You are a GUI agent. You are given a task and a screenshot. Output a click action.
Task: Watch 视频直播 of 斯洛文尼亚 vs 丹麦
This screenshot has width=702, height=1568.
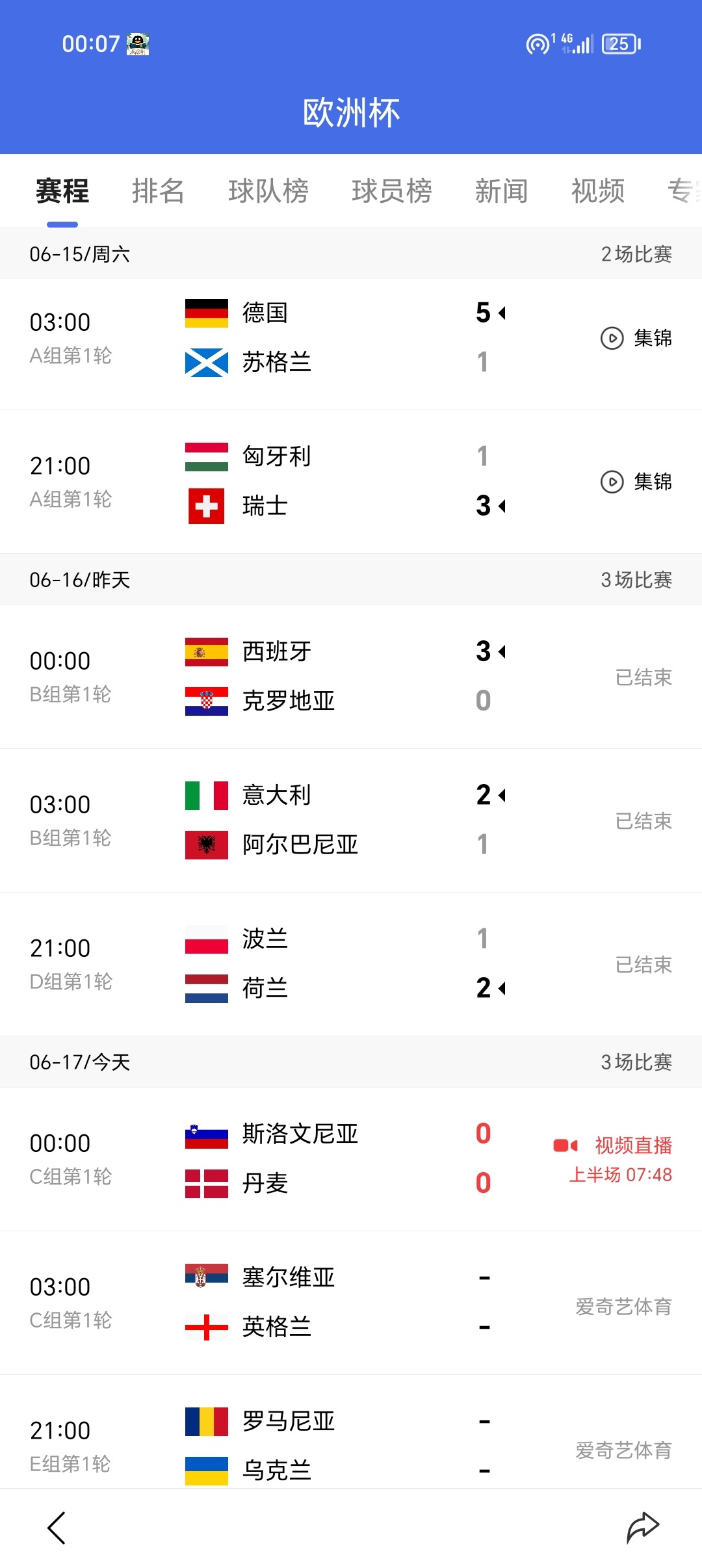tap(613, 1145)
